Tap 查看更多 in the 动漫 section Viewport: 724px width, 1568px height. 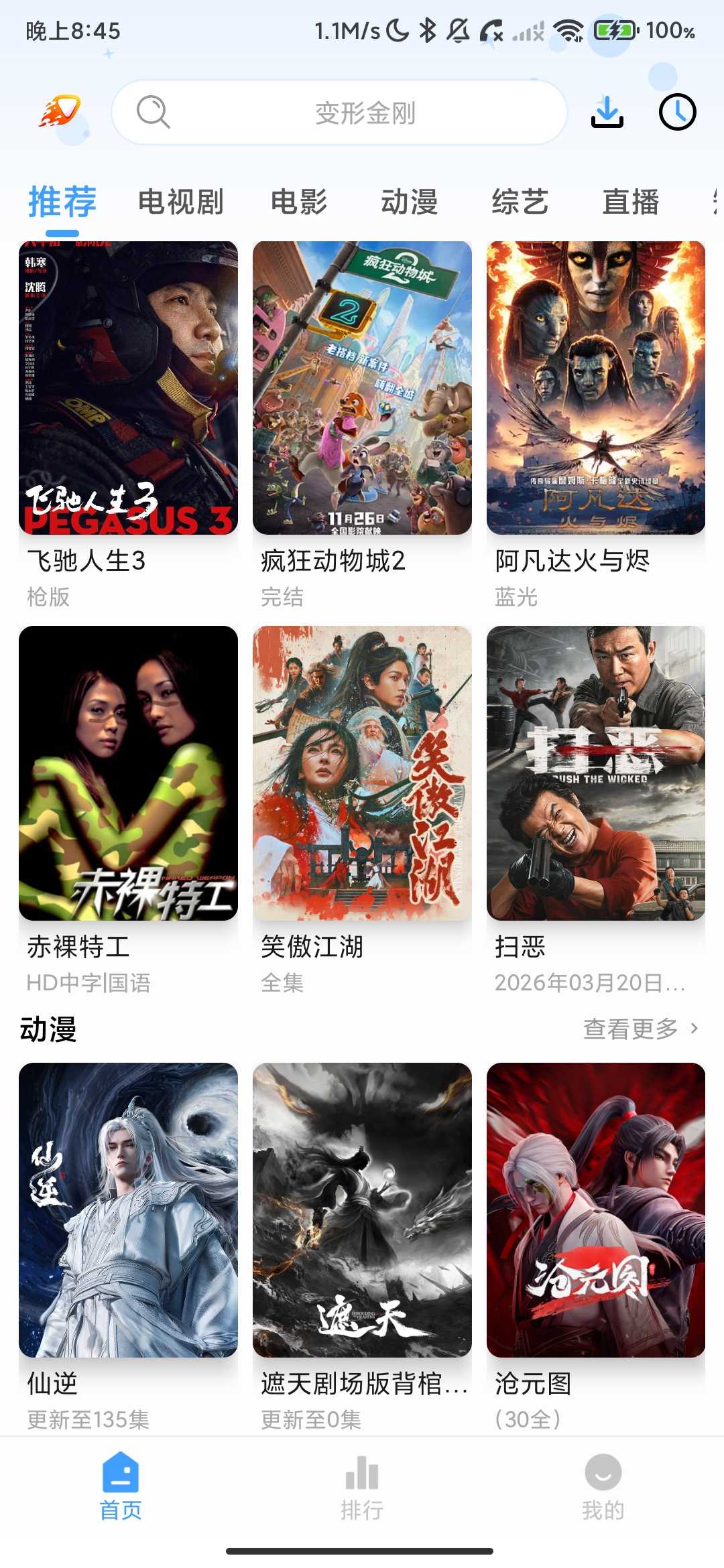[x=641, y=1029]
